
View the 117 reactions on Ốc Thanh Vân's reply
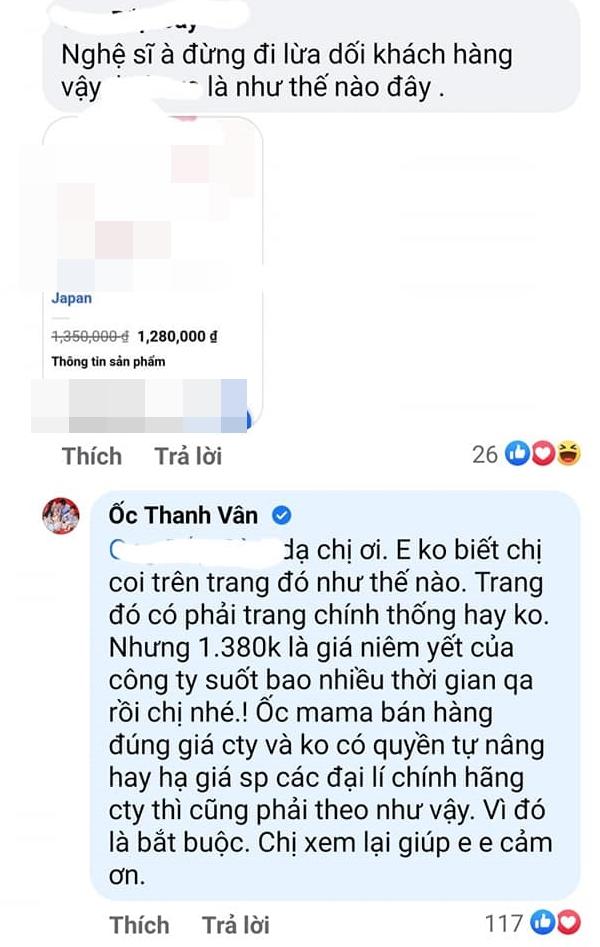[x=528, y=921]
